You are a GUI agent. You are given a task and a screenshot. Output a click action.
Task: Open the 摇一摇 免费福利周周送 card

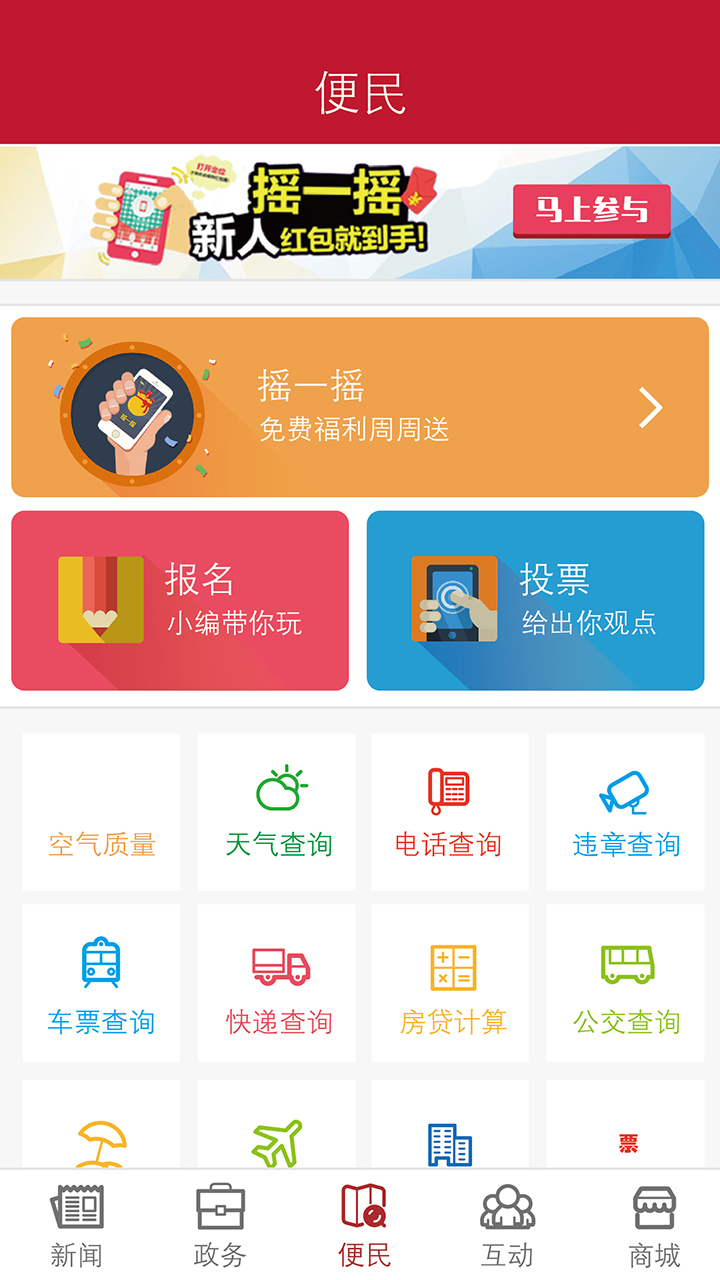click(360, 407)
